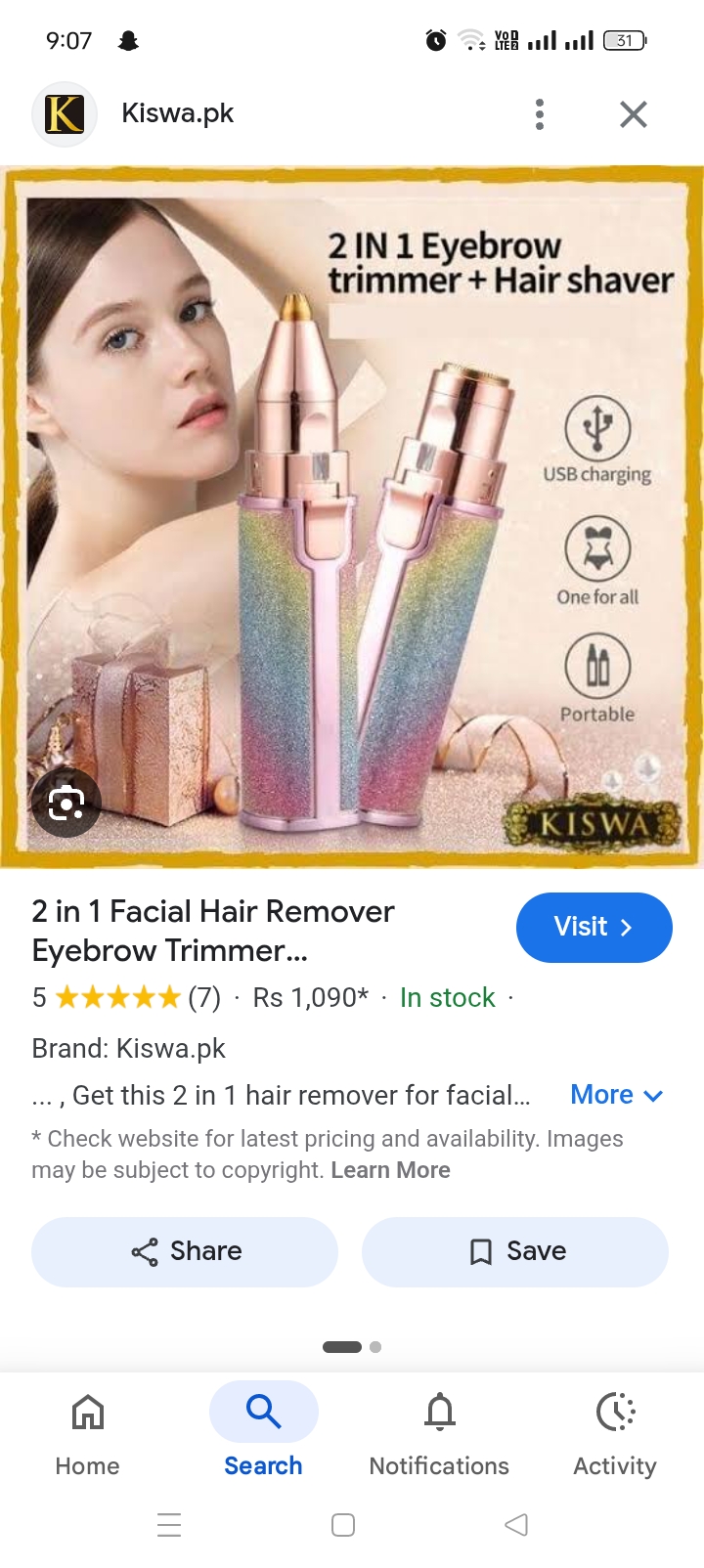Search this image with Google Lens

[66, 803]
